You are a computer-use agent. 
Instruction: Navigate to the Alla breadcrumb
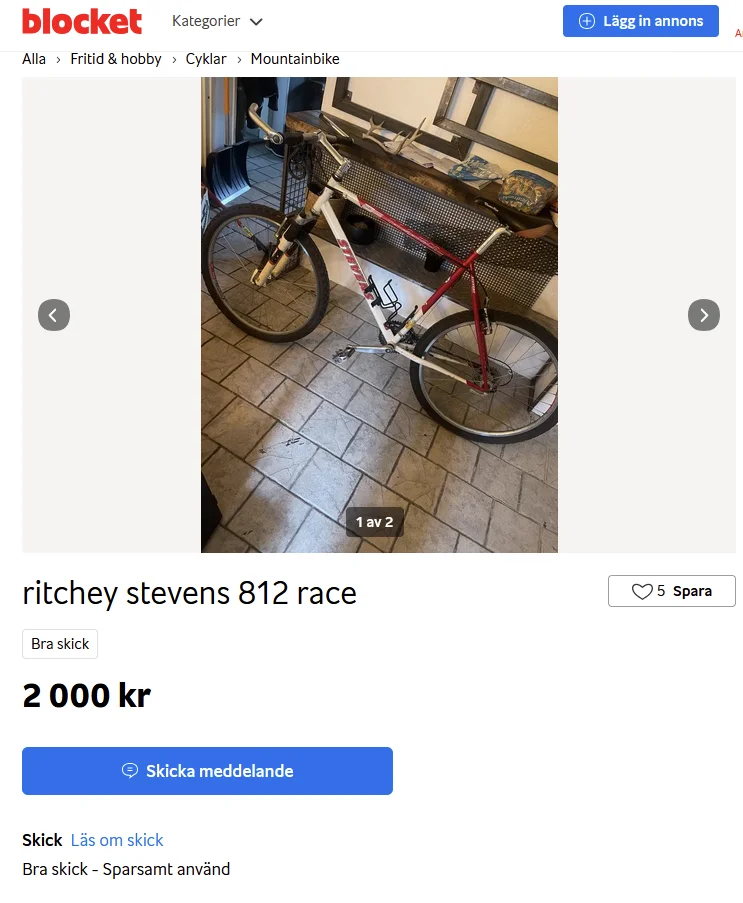33,59
